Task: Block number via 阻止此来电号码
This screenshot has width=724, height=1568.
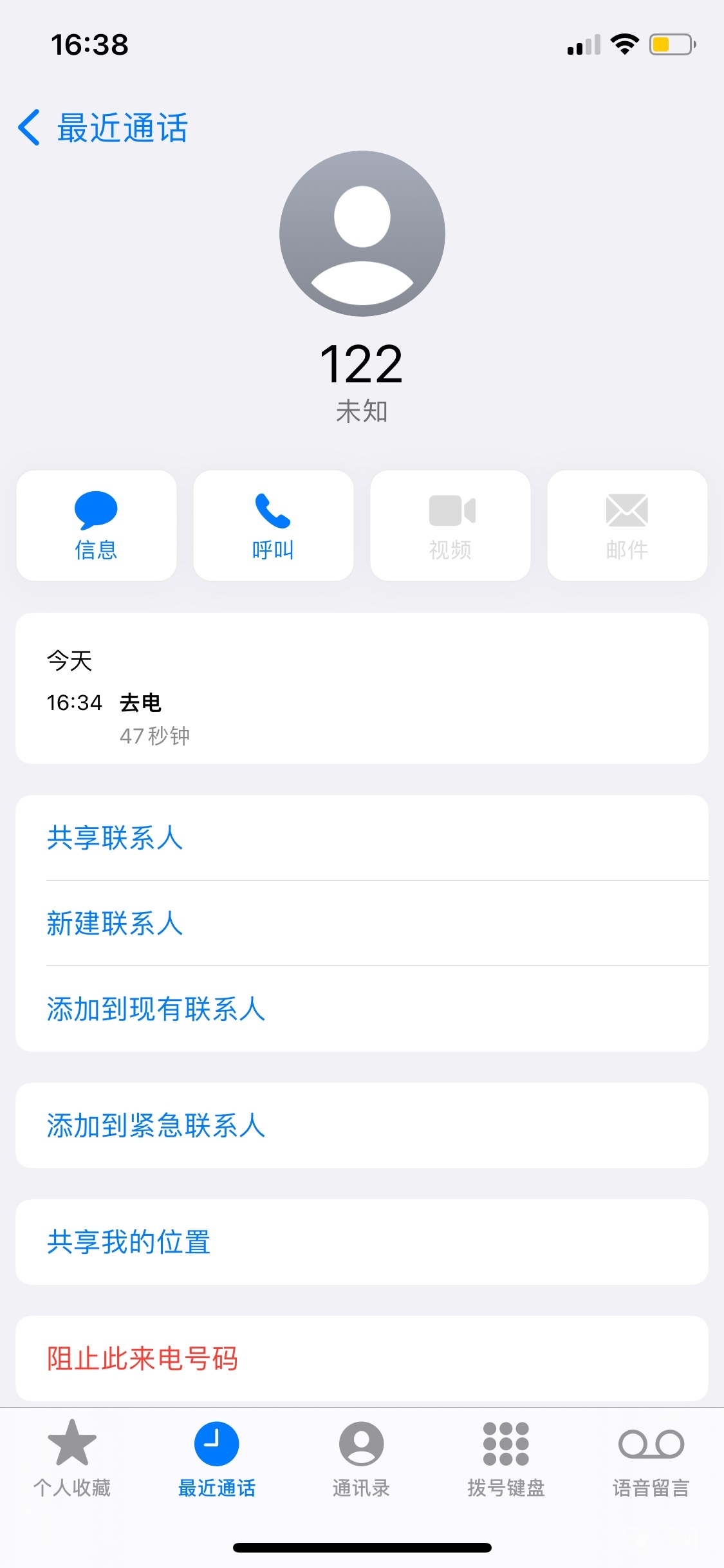Action: tap(143, 1358)
